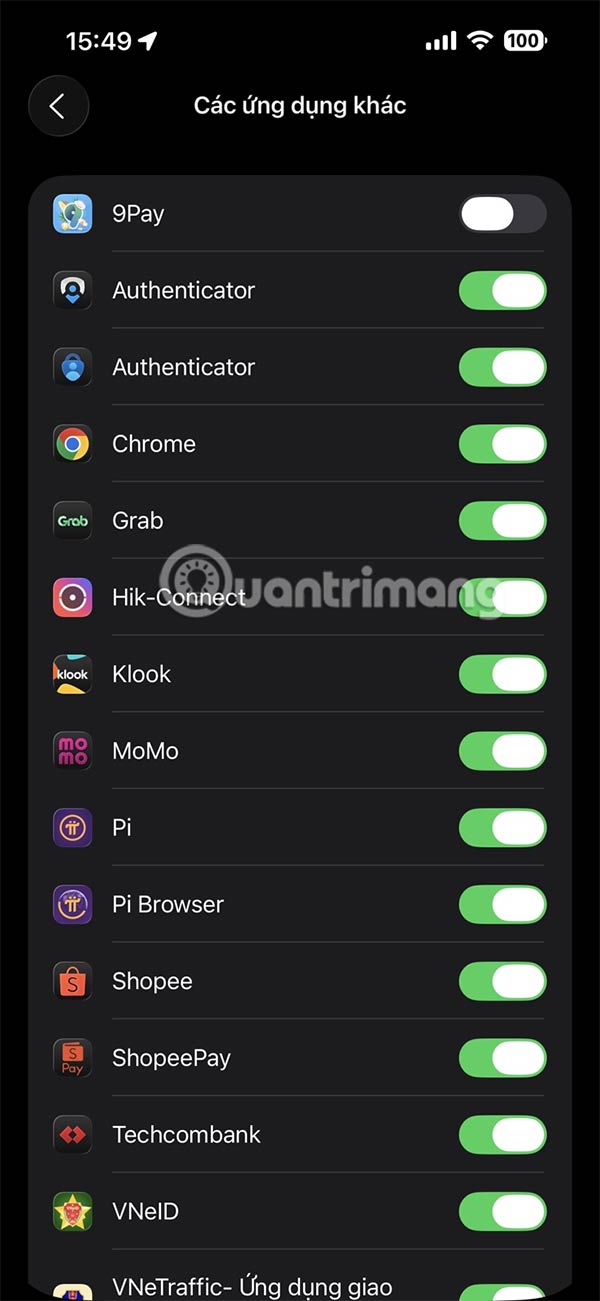The height and width of the screenshot is (1301, 600).
Task: Toggle off Hik-Connect
Action: [x=502, y=598]
